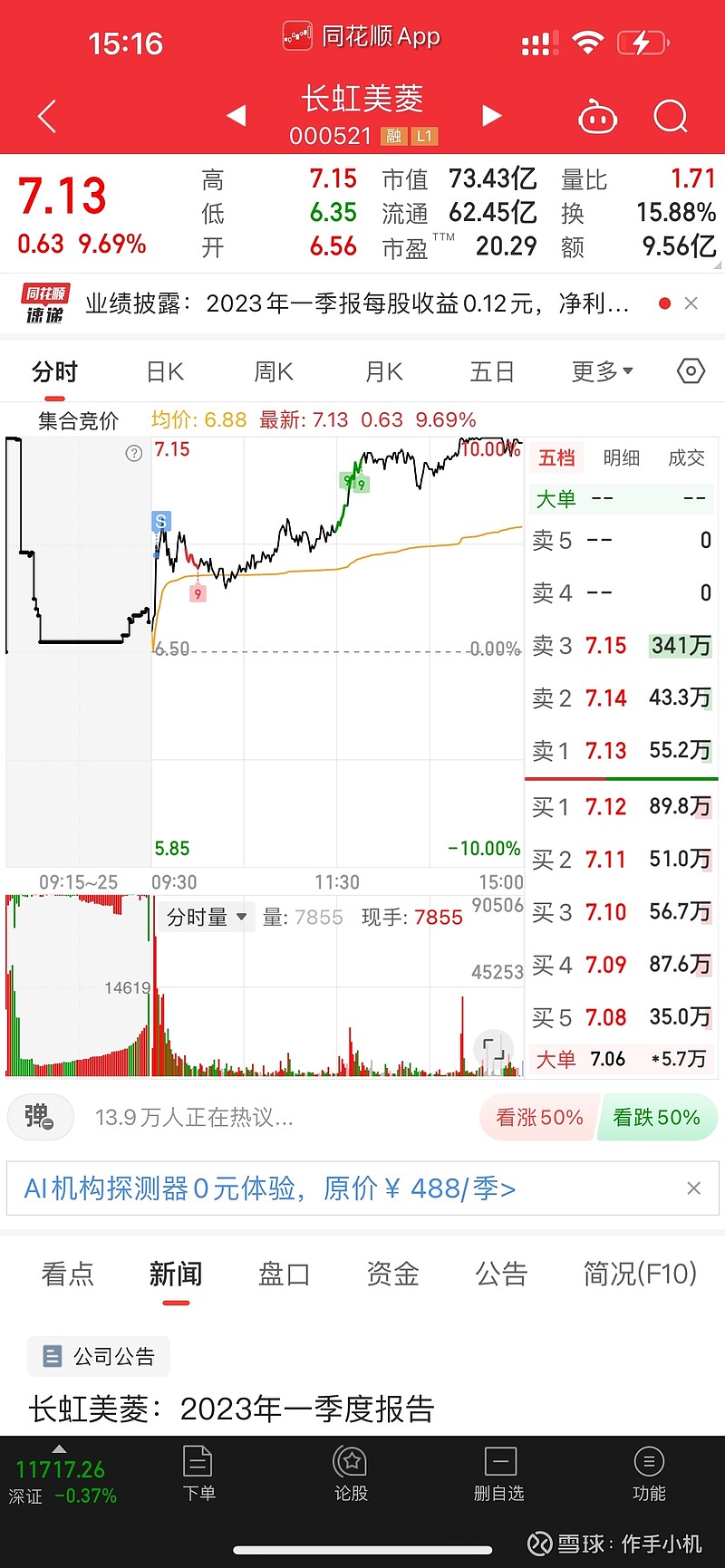The height and width of the screenshot is (1568, 725).
Task: Open the 简况(F10) tab
Action: click(x=640, y=1274)
